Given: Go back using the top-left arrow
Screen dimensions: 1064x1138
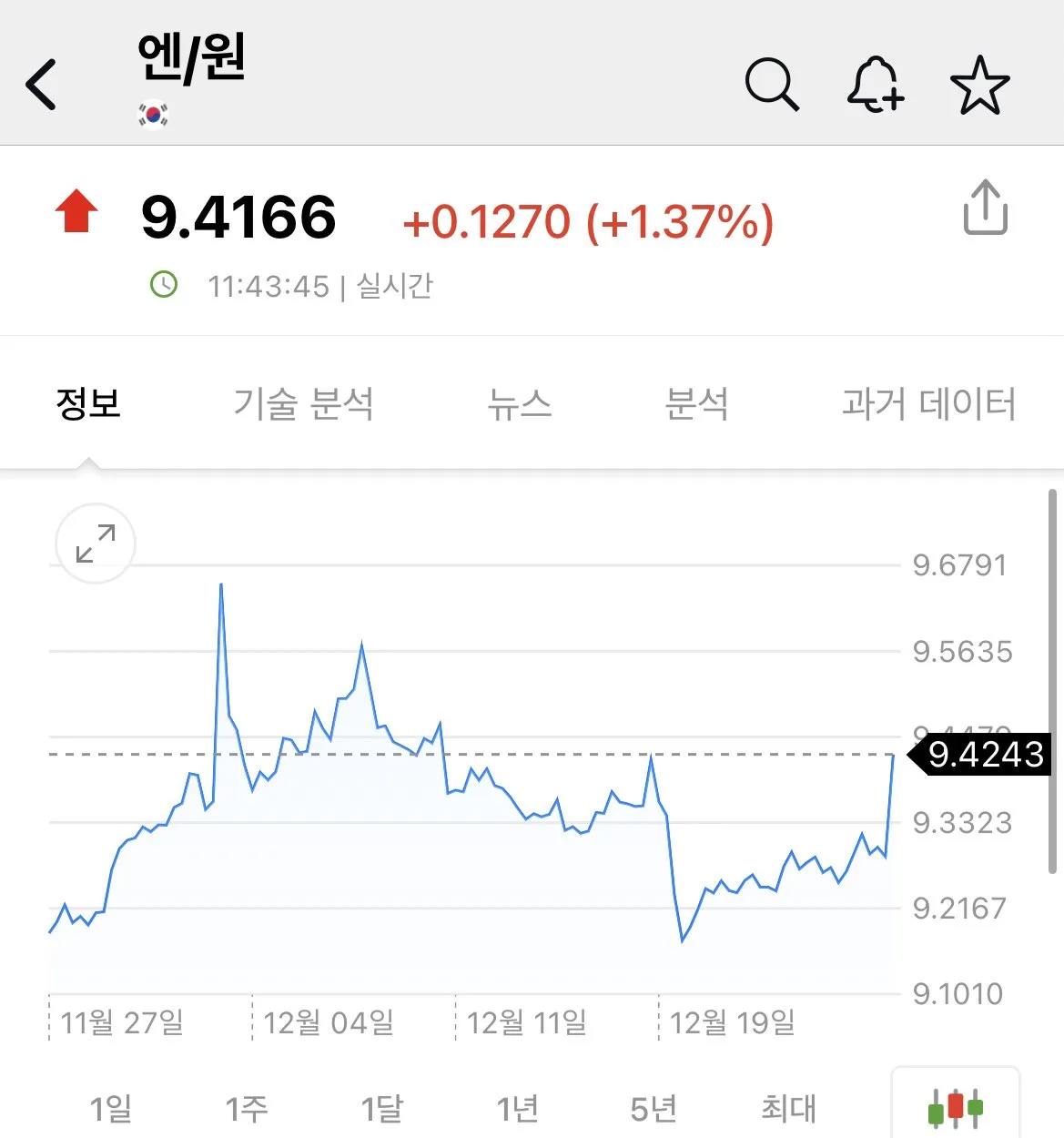Looking at the screenshot, I should tap(41, 85).
